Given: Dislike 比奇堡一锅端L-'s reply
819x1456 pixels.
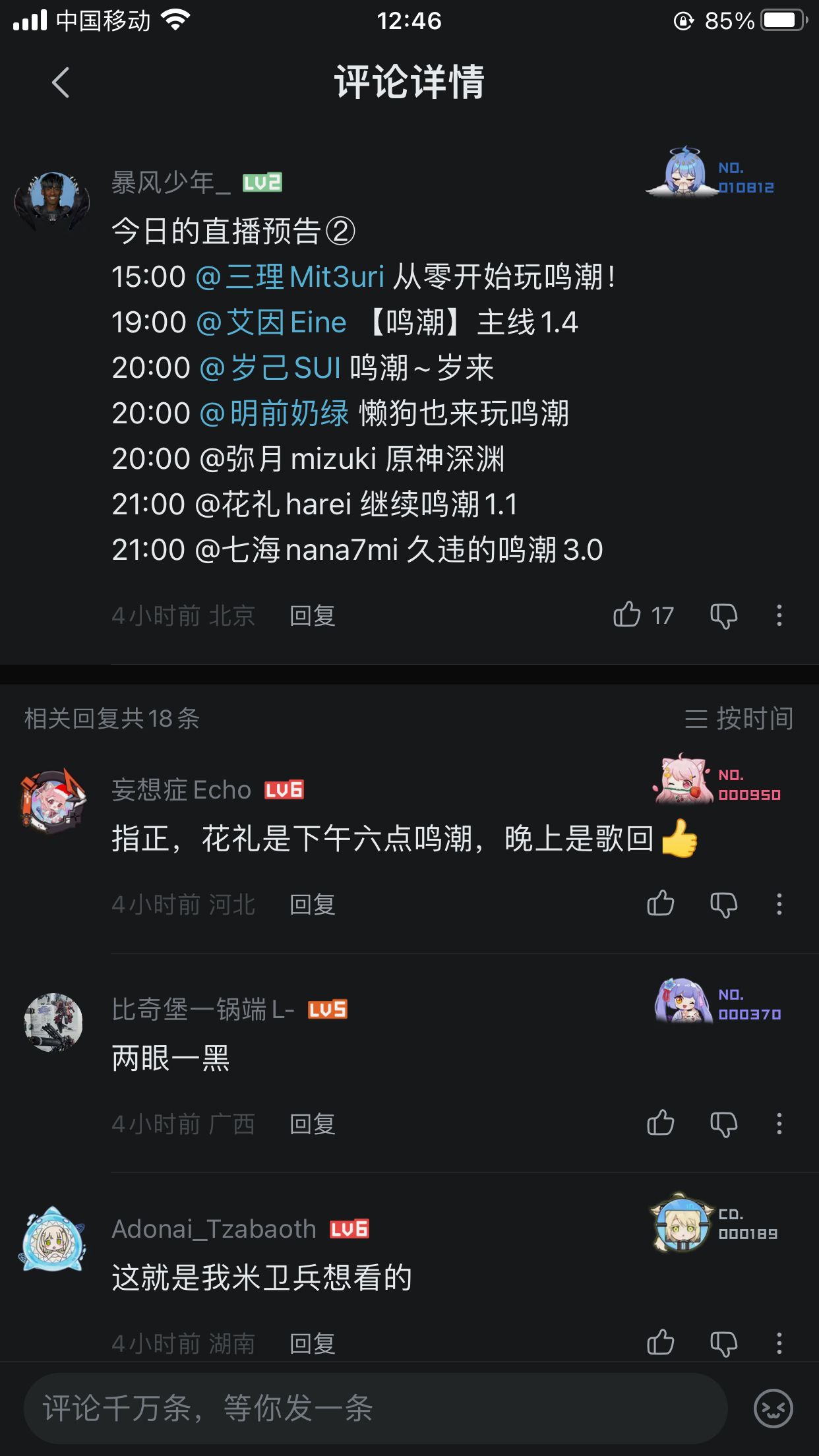Looking at the screenshot, I should [x=723, y=1124].
